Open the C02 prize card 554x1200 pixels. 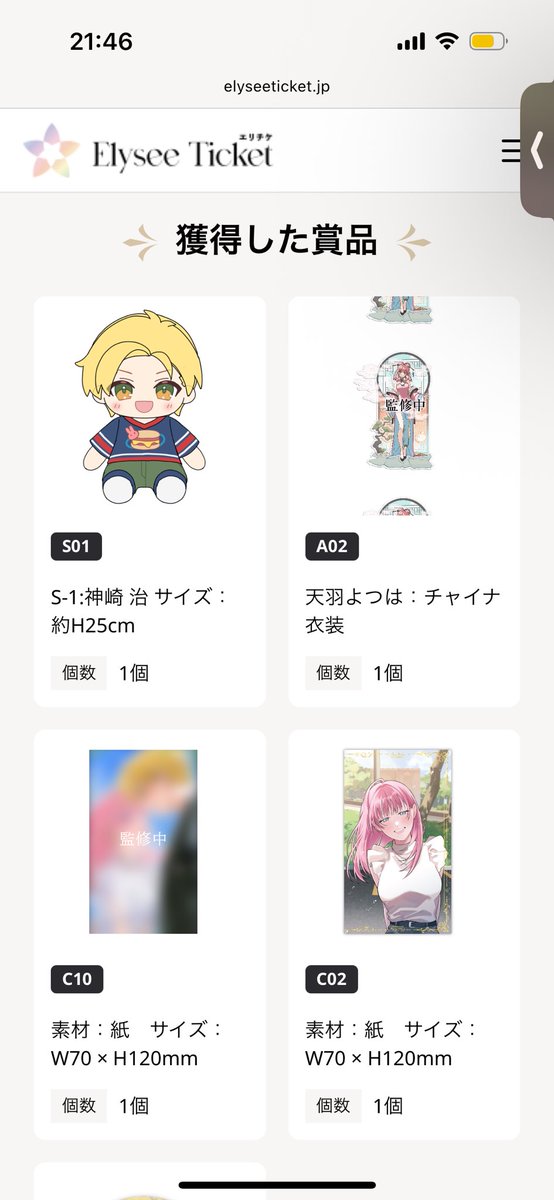click(x=404, y=935)
